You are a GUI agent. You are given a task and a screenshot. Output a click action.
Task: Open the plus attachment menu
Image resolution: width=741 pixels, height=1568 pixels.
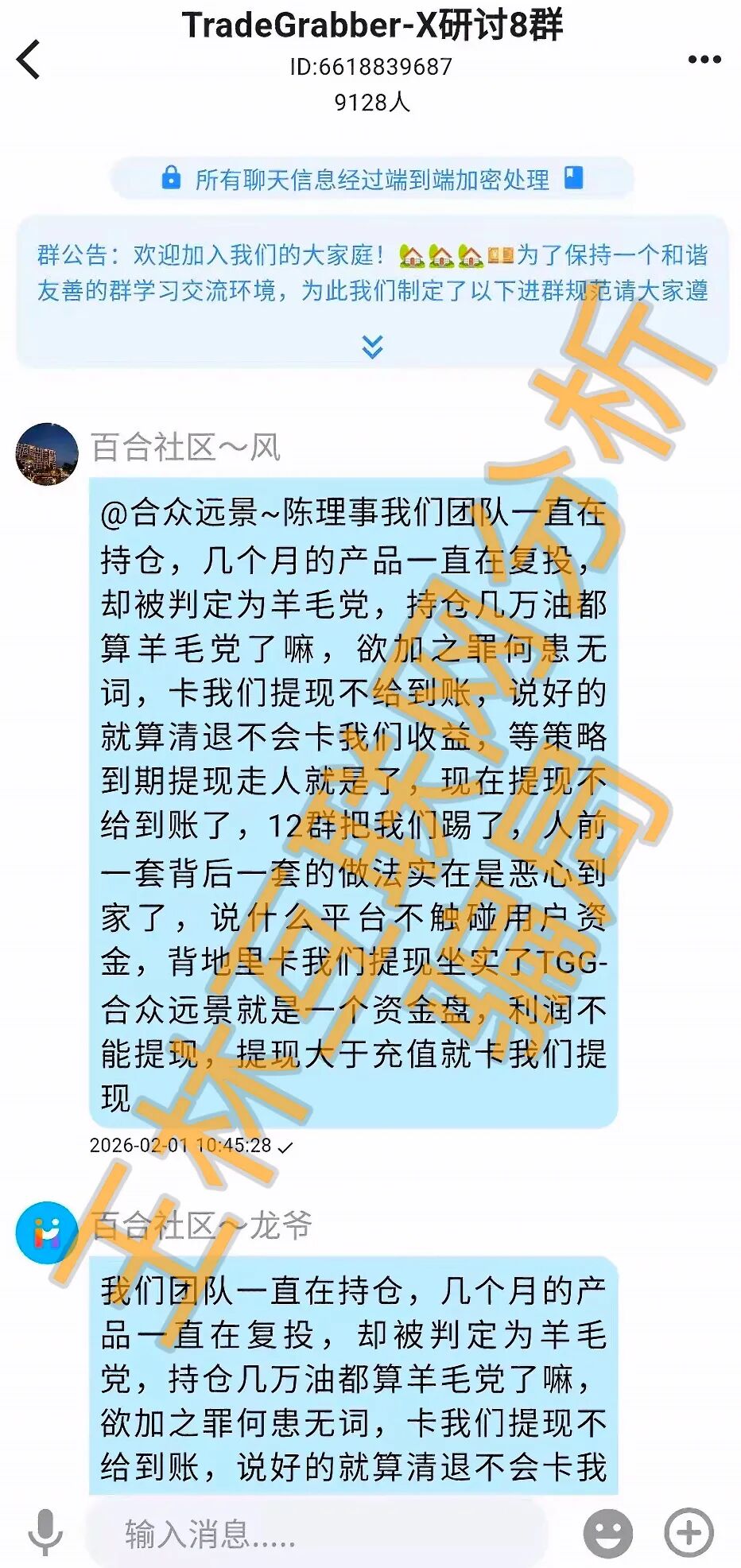coord(689,1532)
